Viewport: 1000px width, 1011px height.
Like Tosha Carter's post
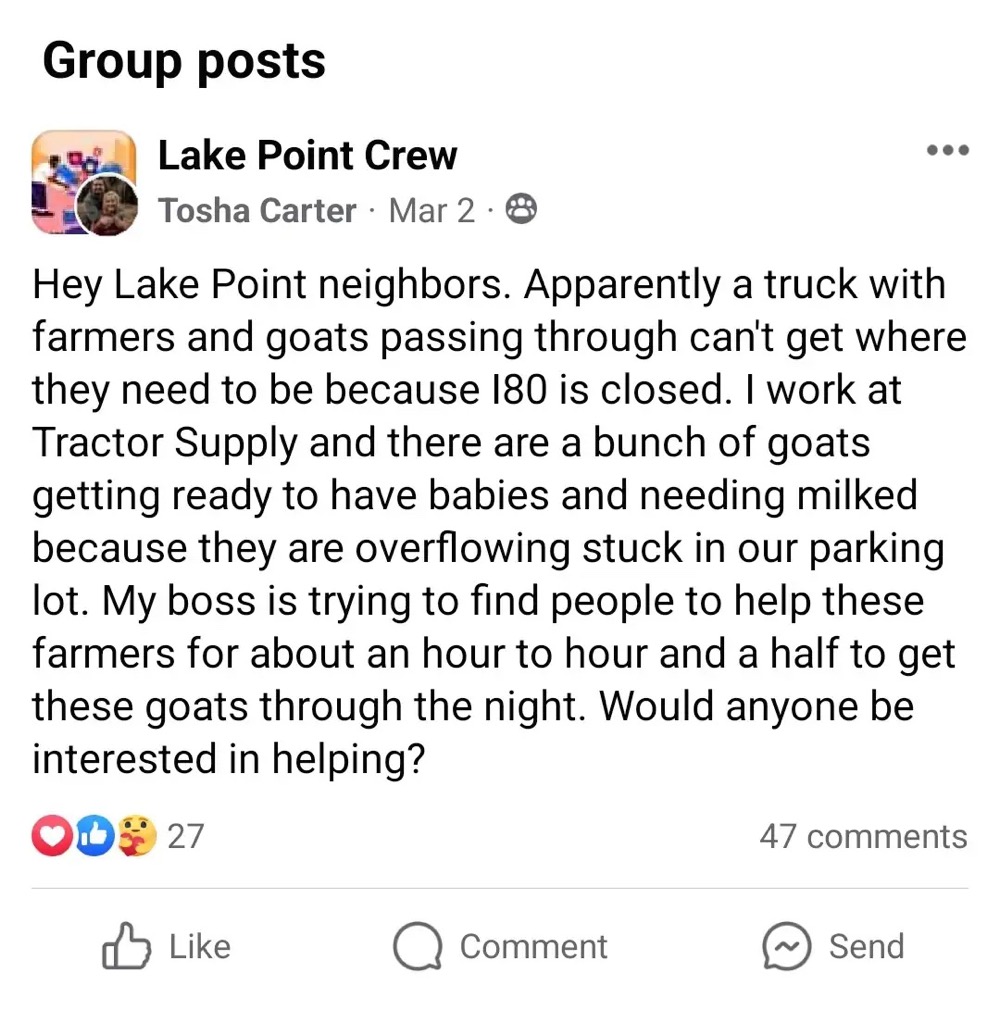click(167, 946)
